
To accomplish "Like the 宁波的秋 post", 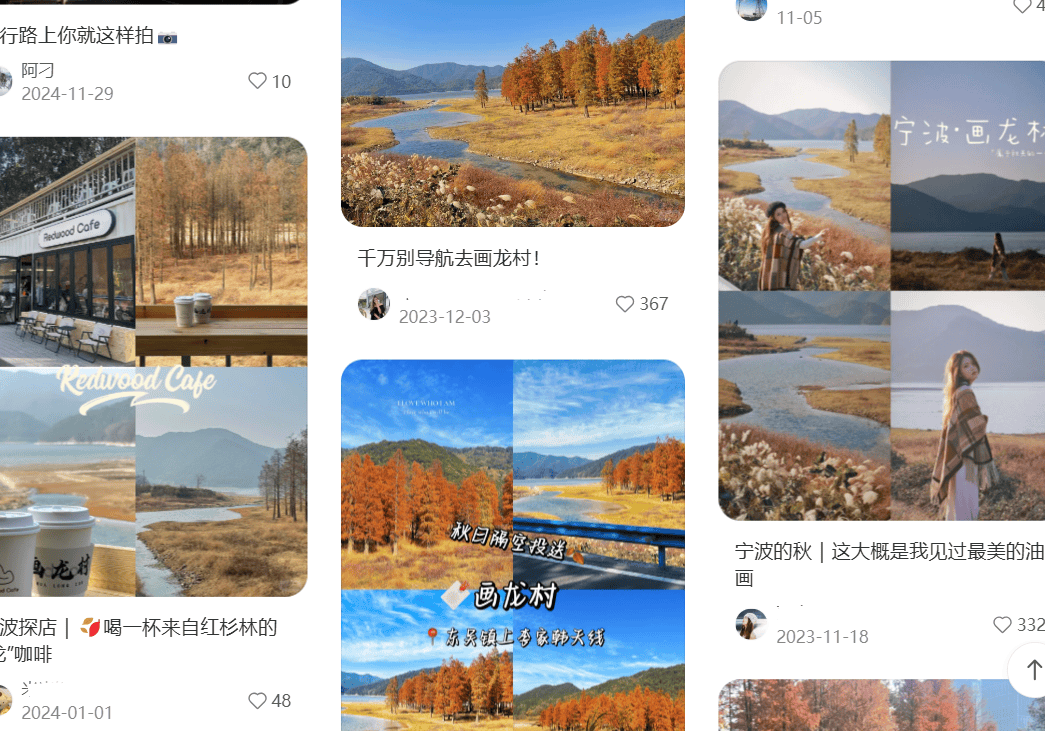I will (1002, 625).
